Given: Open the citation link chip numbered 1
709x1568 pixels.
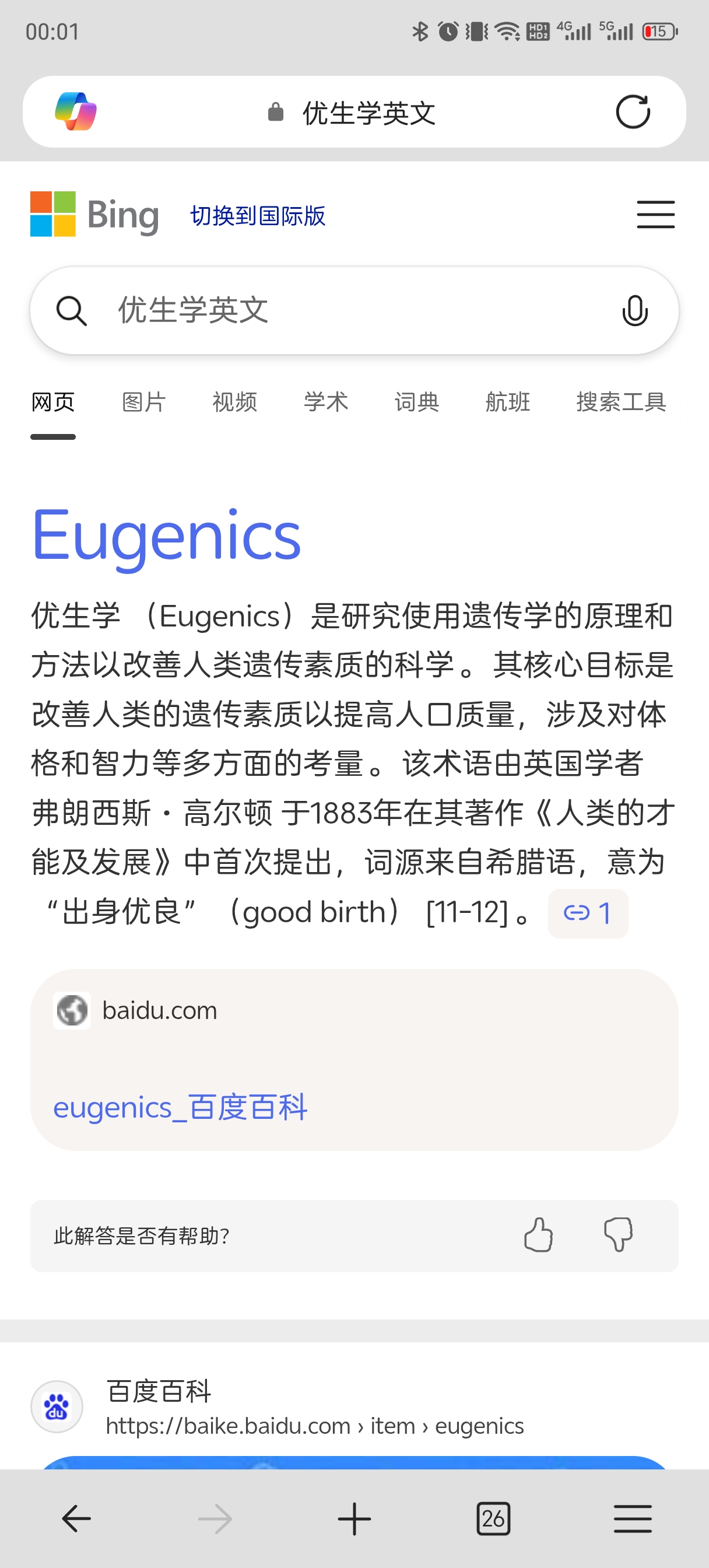Looking at the screenshot, I should coord(587,913).
